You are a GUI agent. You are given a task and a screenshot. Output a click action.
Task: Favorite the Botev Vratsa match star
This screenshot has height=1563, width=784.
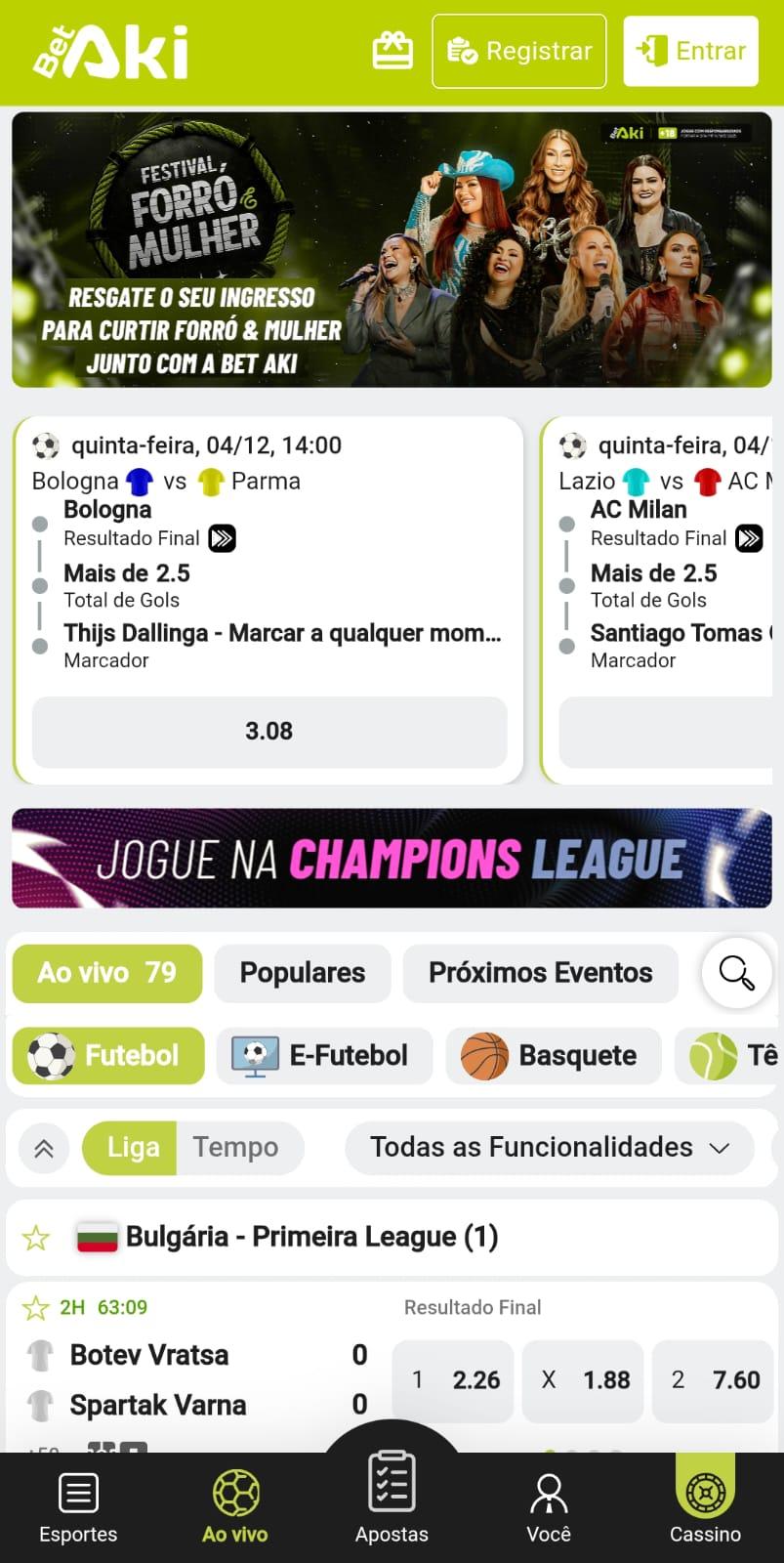tap(36, 1307)
